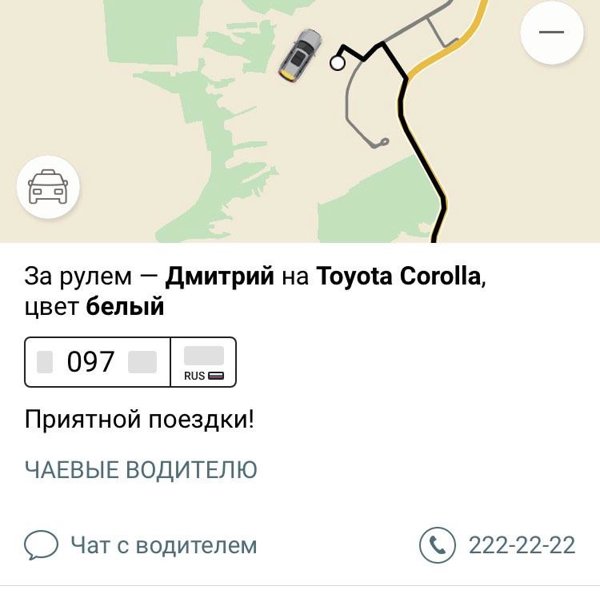The height and width of the screenshot is (600, 600).
Task: Open ЧАЕВЫЕ ВОДИТЕЛЮ to tip driver
Action: click(x=141, y=470)
